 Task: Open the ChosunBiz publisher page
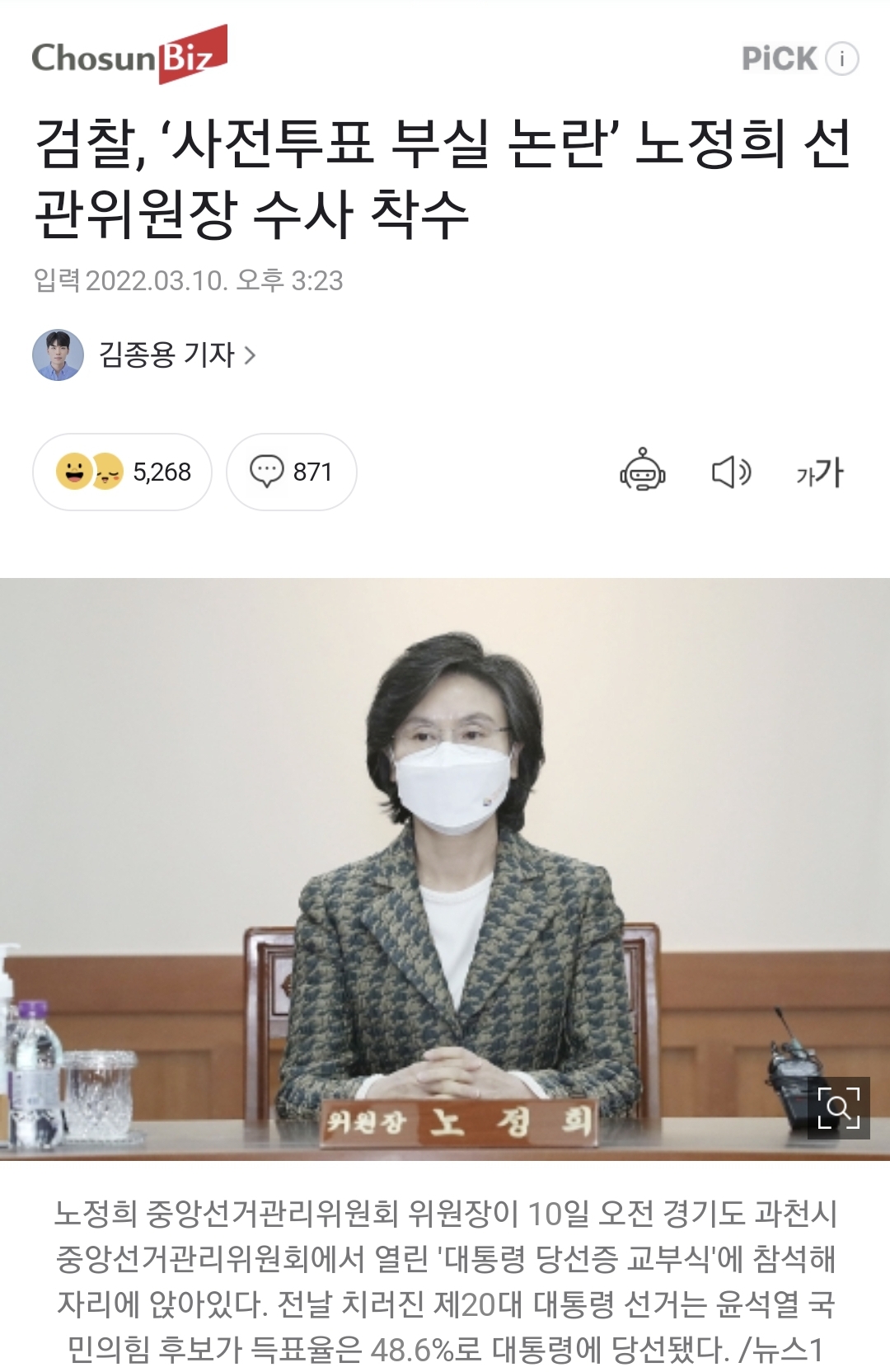[129, 56]
